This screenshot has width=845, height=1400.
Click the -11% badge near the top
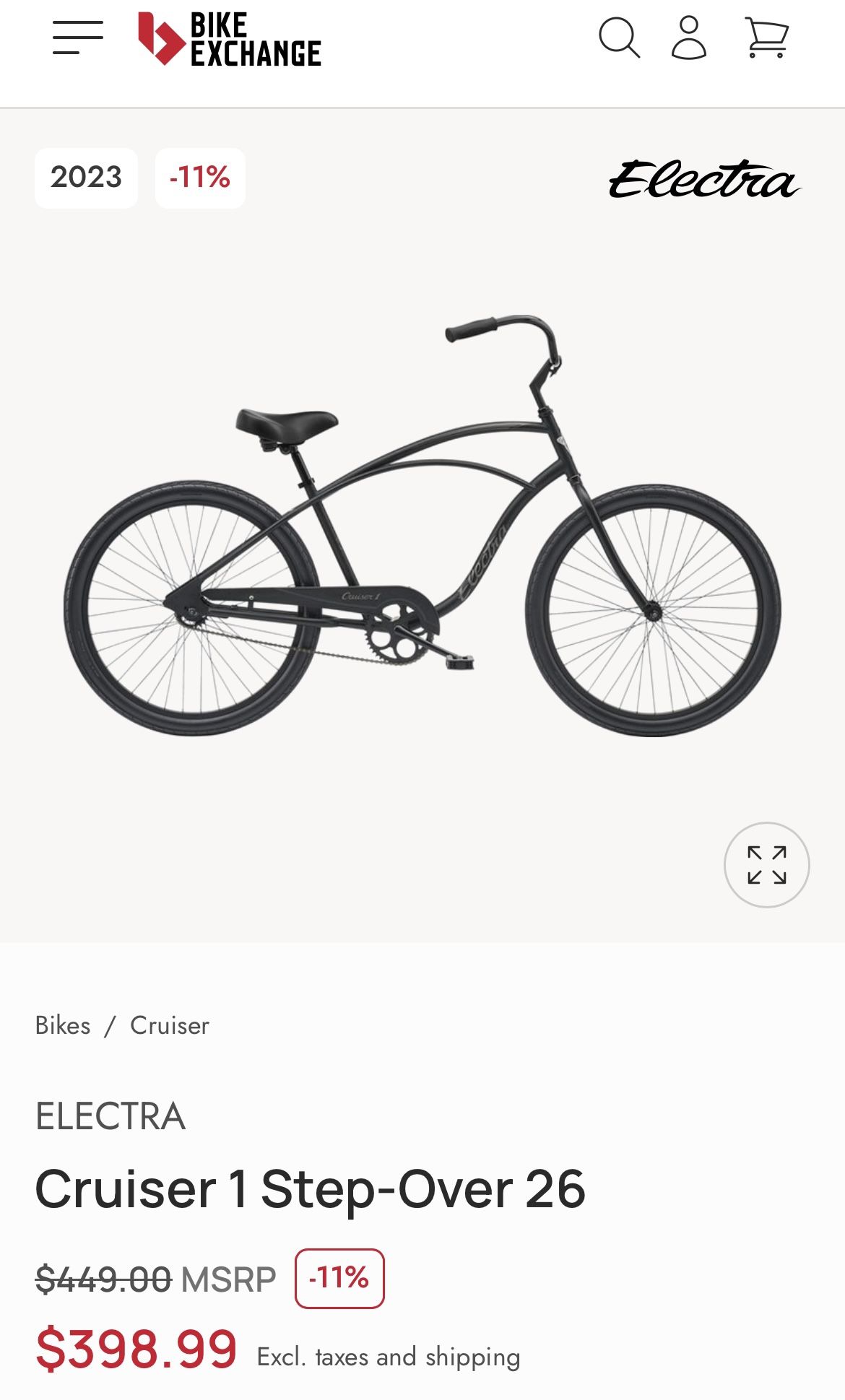pos(199,176)
